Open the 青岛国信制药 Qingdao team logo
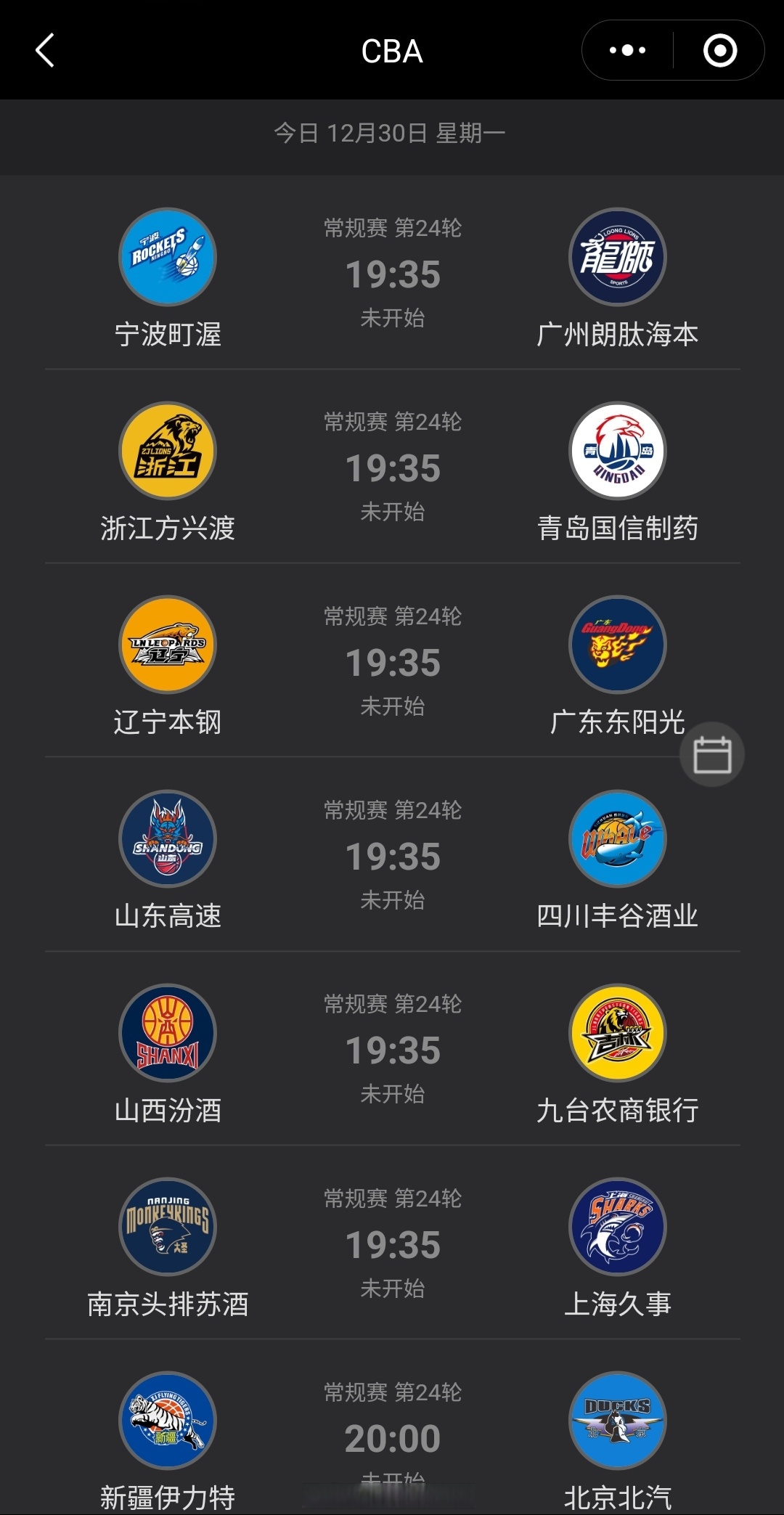Screen dimensions: 784x1515 [617, 452]
